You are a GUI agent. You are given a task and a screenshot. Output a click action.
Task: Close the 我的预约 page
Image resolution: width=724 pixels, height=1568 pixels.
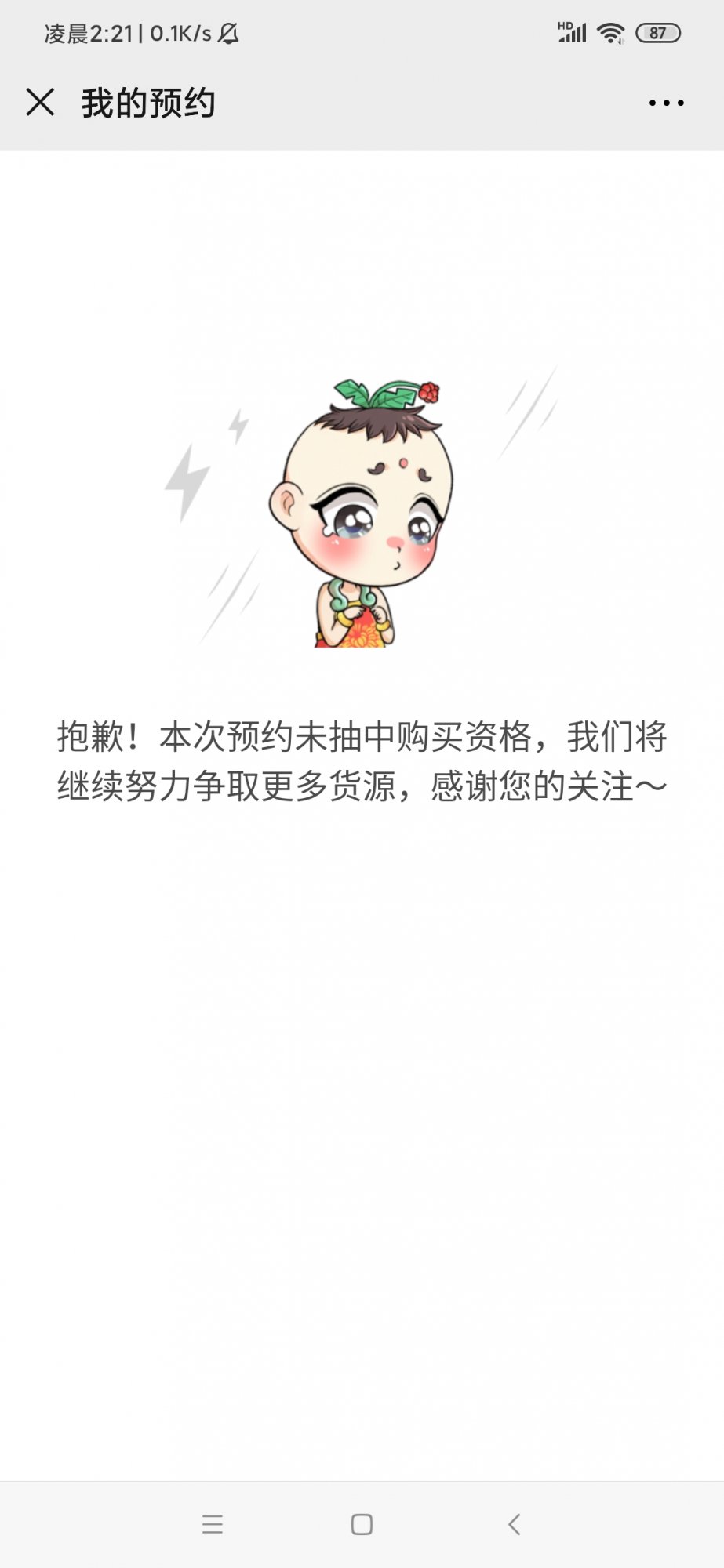(40, 103)
